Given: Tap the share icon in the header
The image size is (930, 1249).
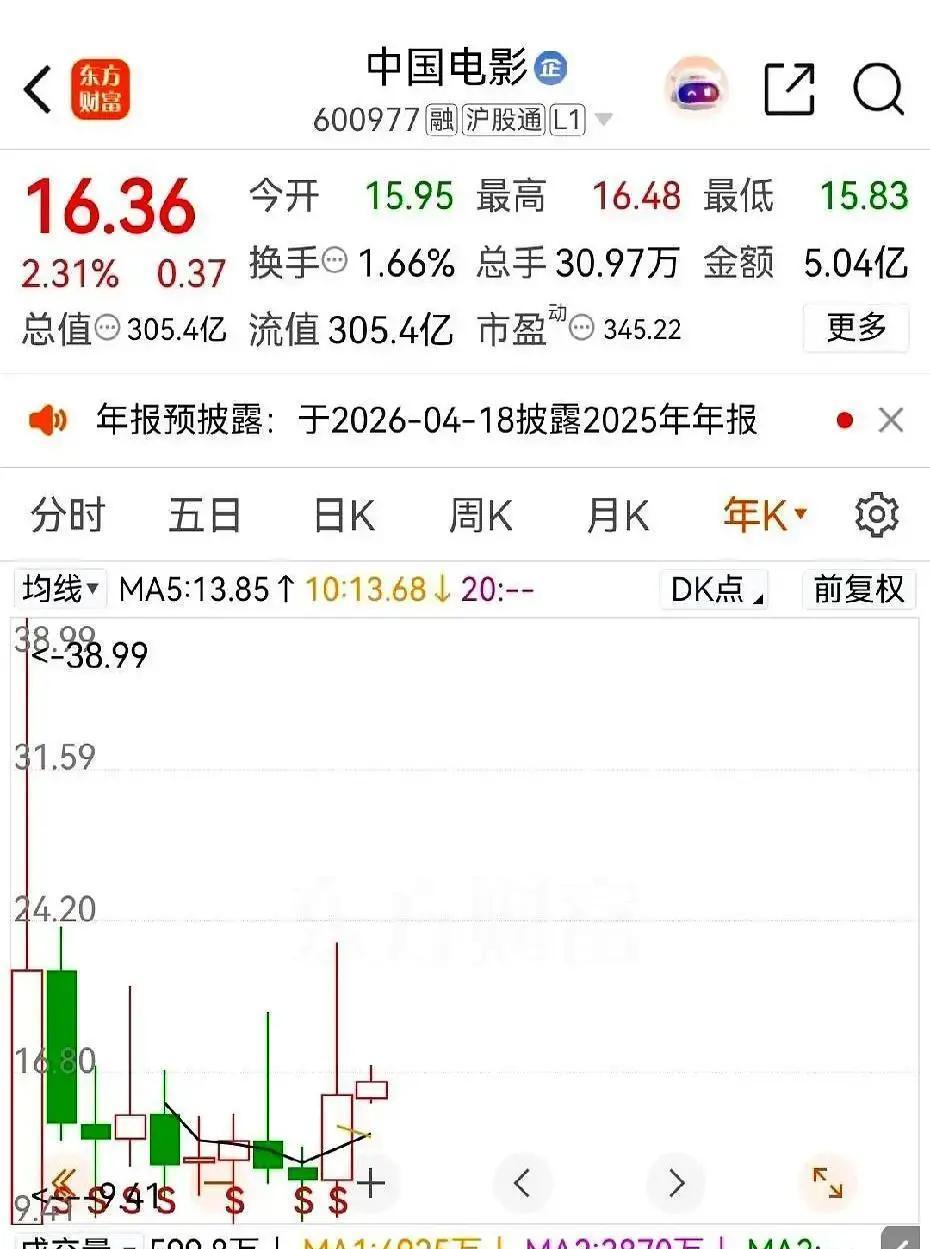Looking at the screenshot, I should coord(789,89).
